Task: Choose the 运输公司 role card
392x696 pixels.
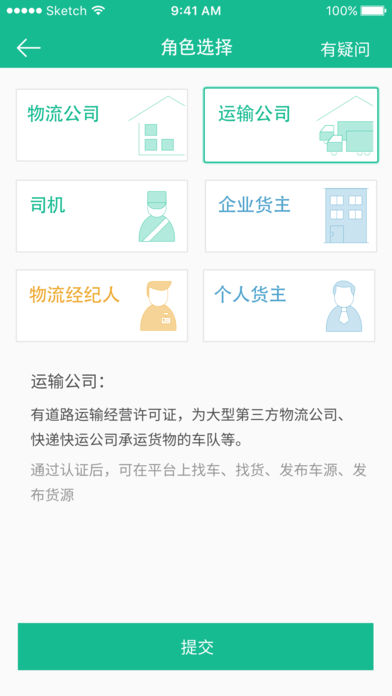Action: click(x=291, y=125)
